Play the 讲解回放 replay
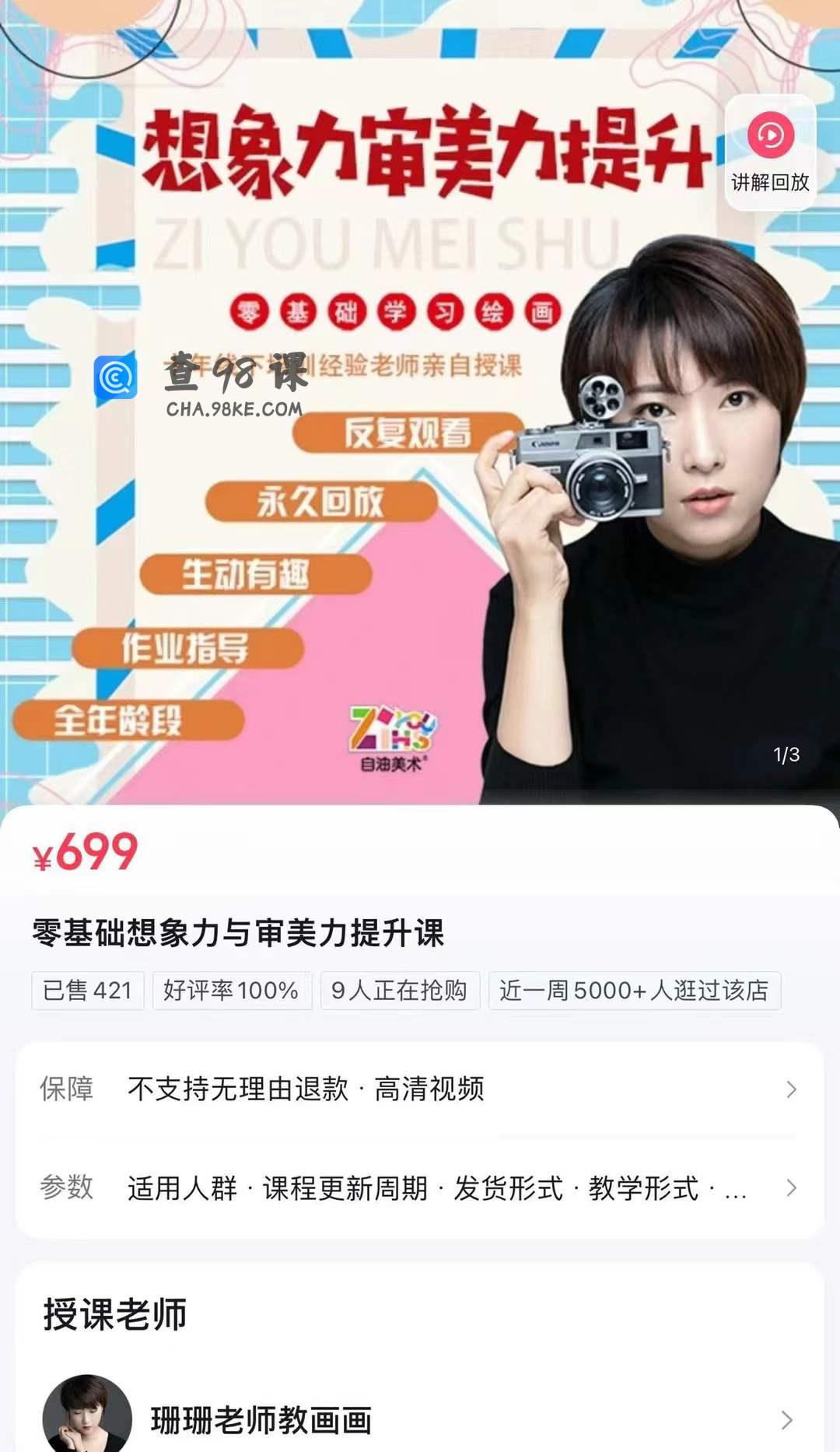840x1452 pixels. click(x=770, y=152)
